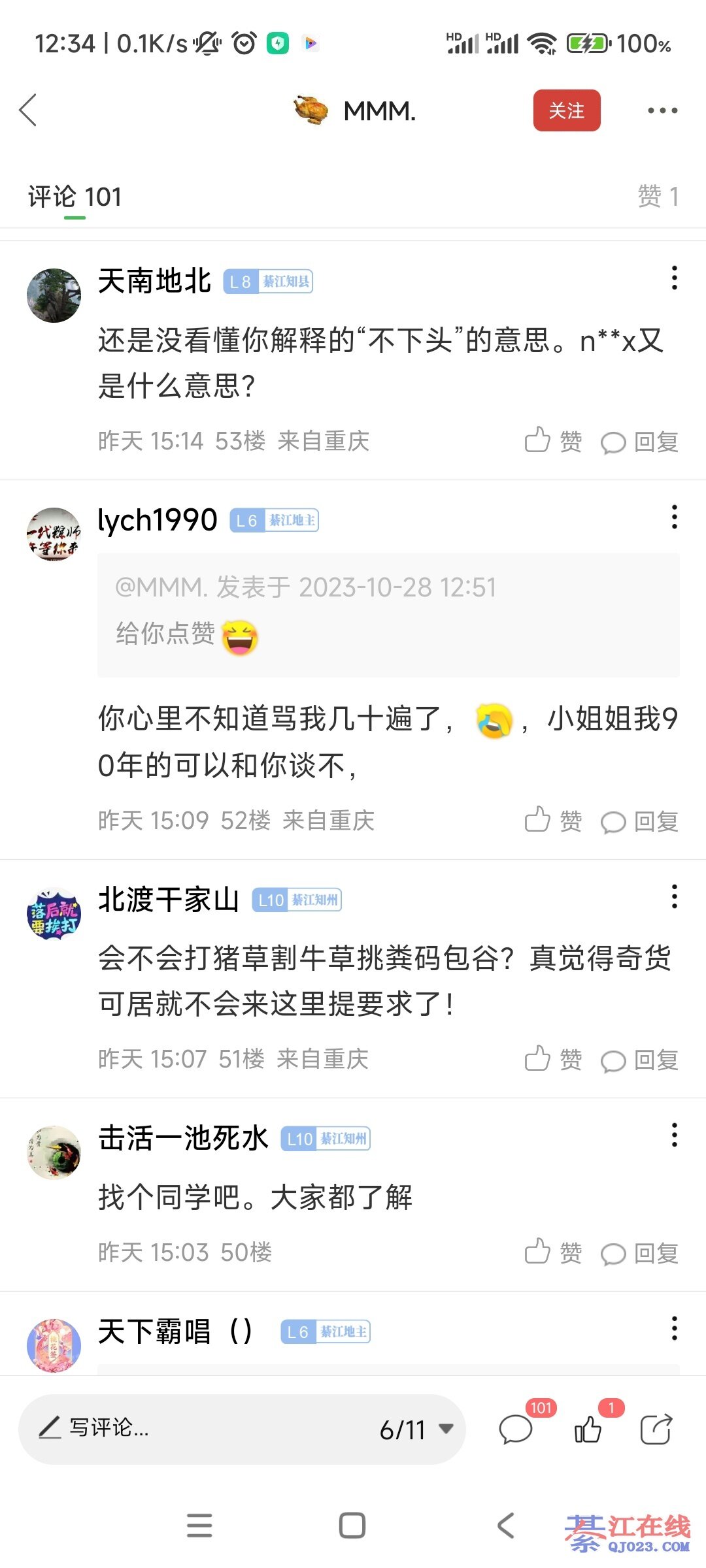Screen dimensions: 706x1568
Task: Reply to lych1990's comment
Action: 639,821
